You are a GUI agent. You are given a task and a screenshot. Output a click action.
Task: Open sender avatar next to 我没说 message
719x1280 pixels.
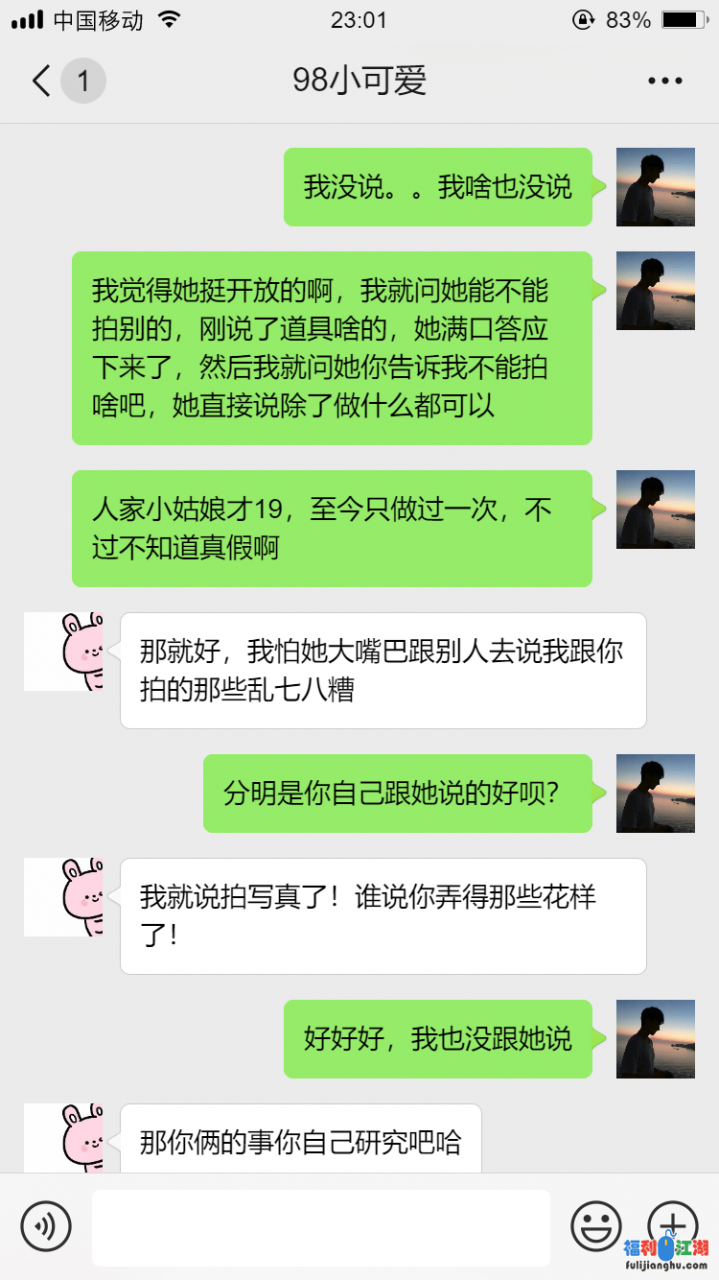[x=655, y=187]
